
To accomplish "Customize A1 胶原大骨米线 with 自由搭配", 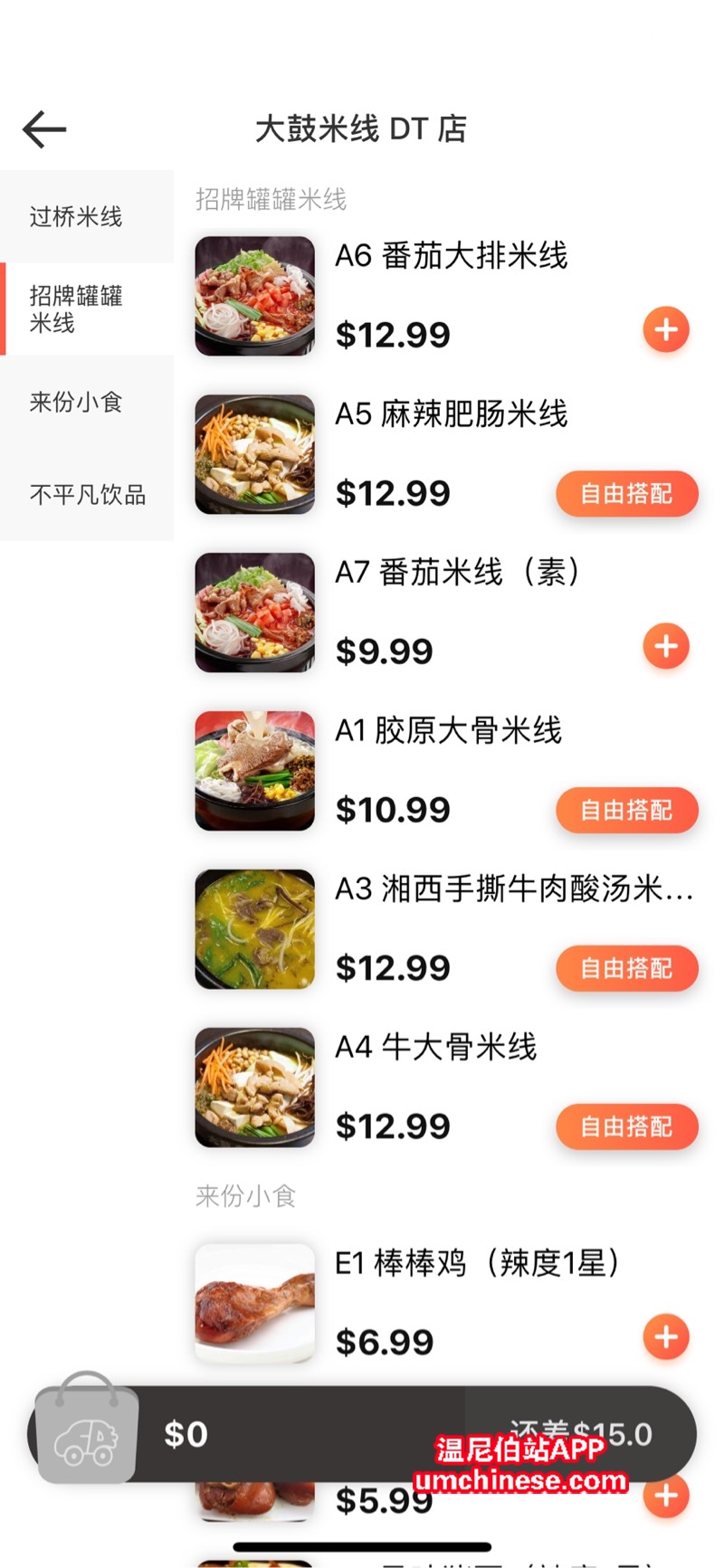I will [626, 810].
